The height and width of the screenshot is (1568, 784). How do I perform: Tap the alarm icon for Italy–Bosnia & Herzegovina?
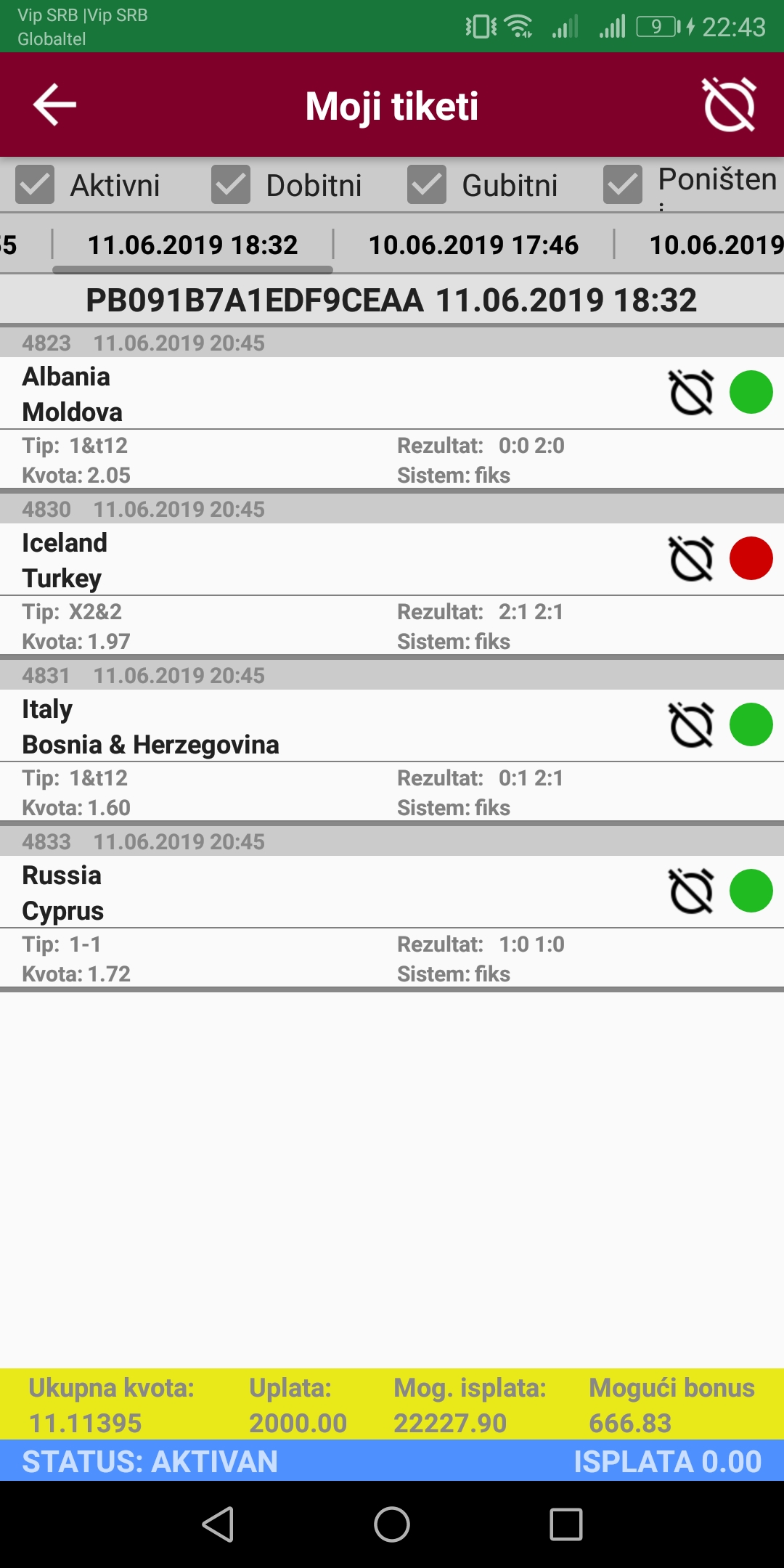coord(691,725)
